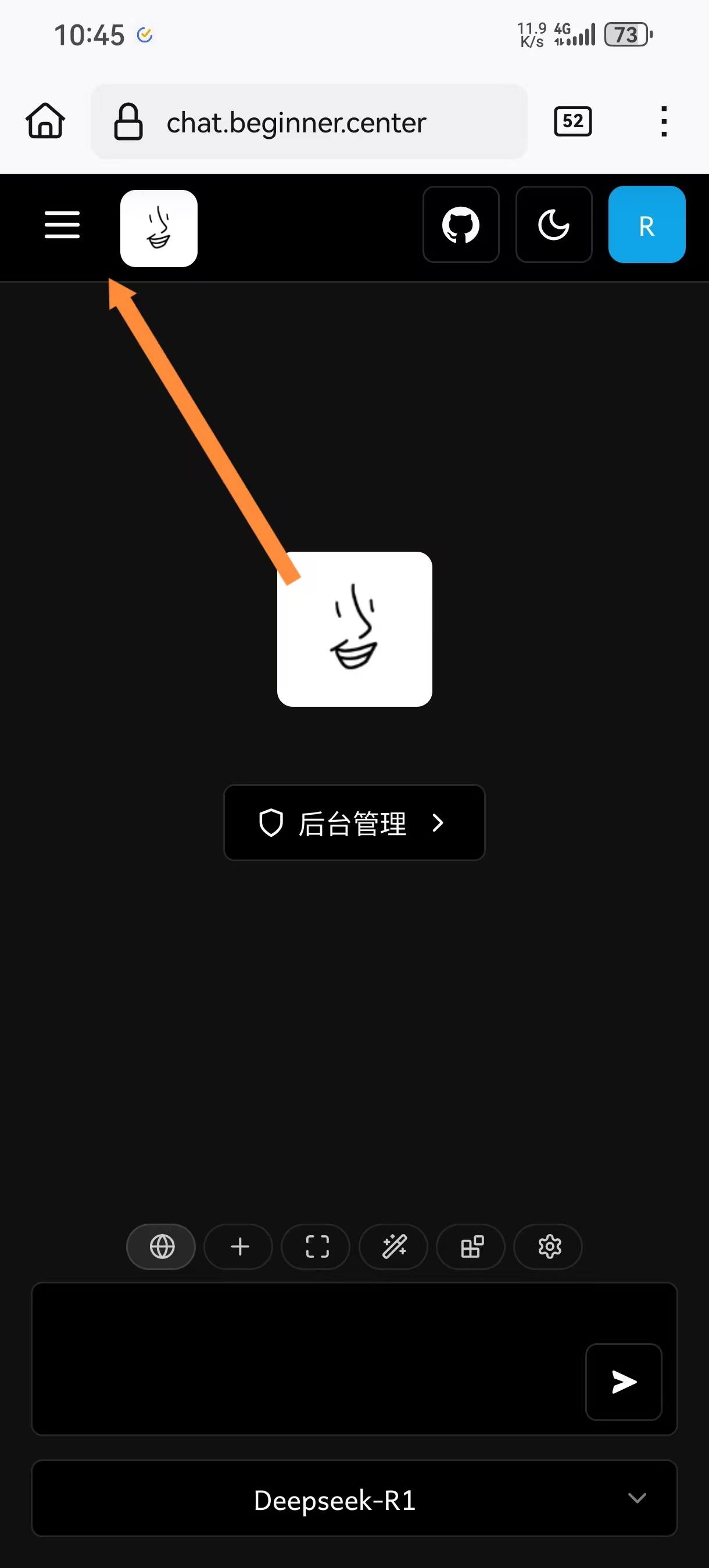Open the plugins blocks icon
709x1568 pixels.
click(471, 1247)
